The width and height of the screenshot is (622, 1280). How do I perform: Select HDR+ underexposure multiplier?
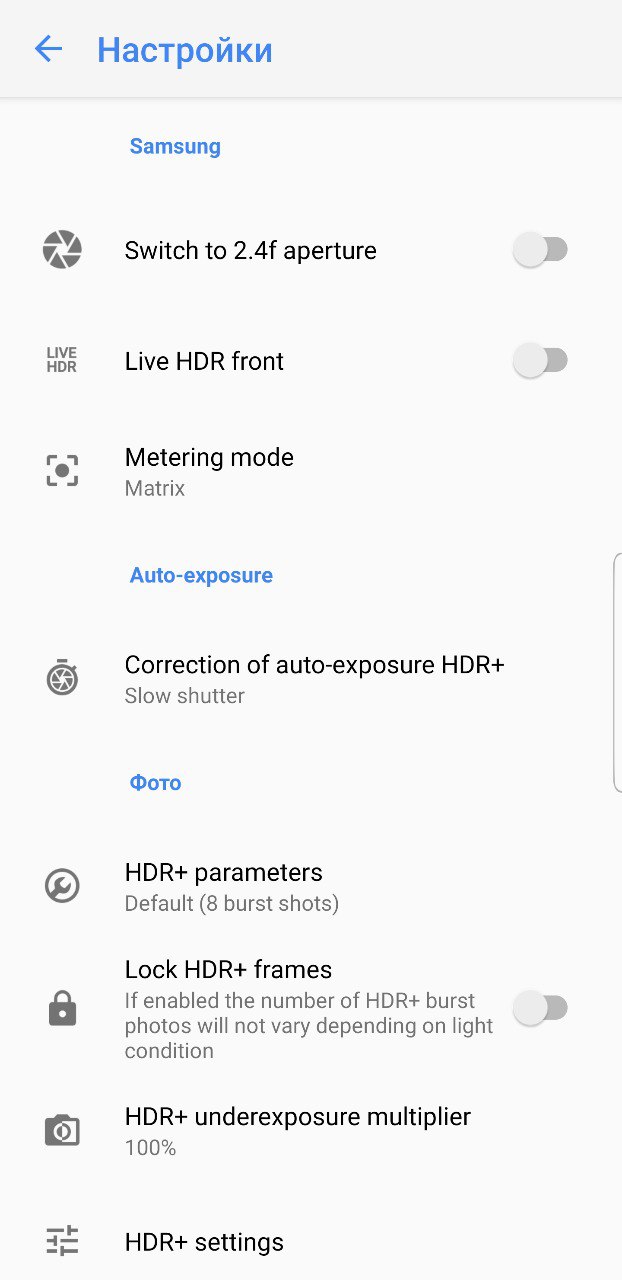297,1130
